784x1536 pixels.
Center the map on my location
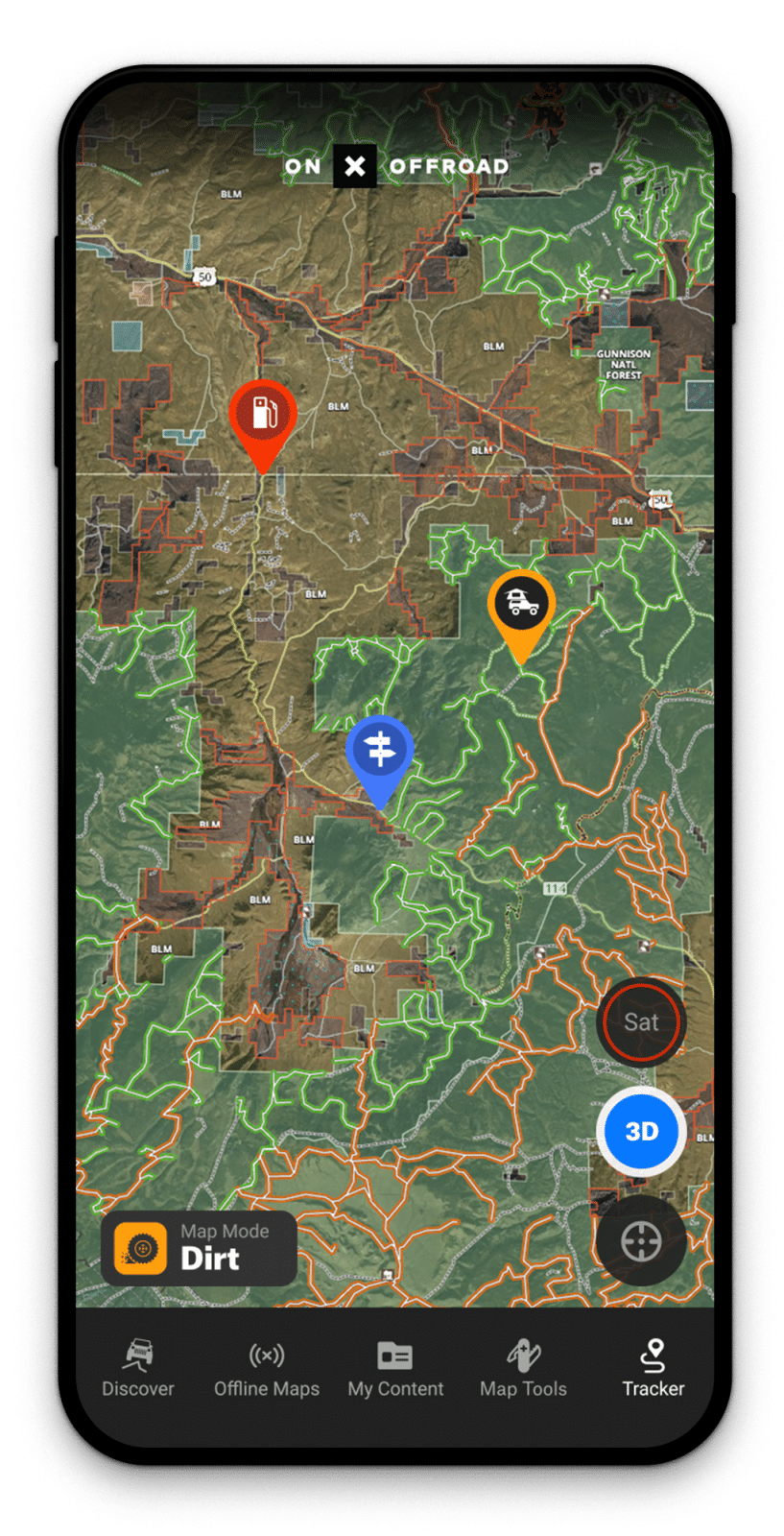click(641, 1241)
